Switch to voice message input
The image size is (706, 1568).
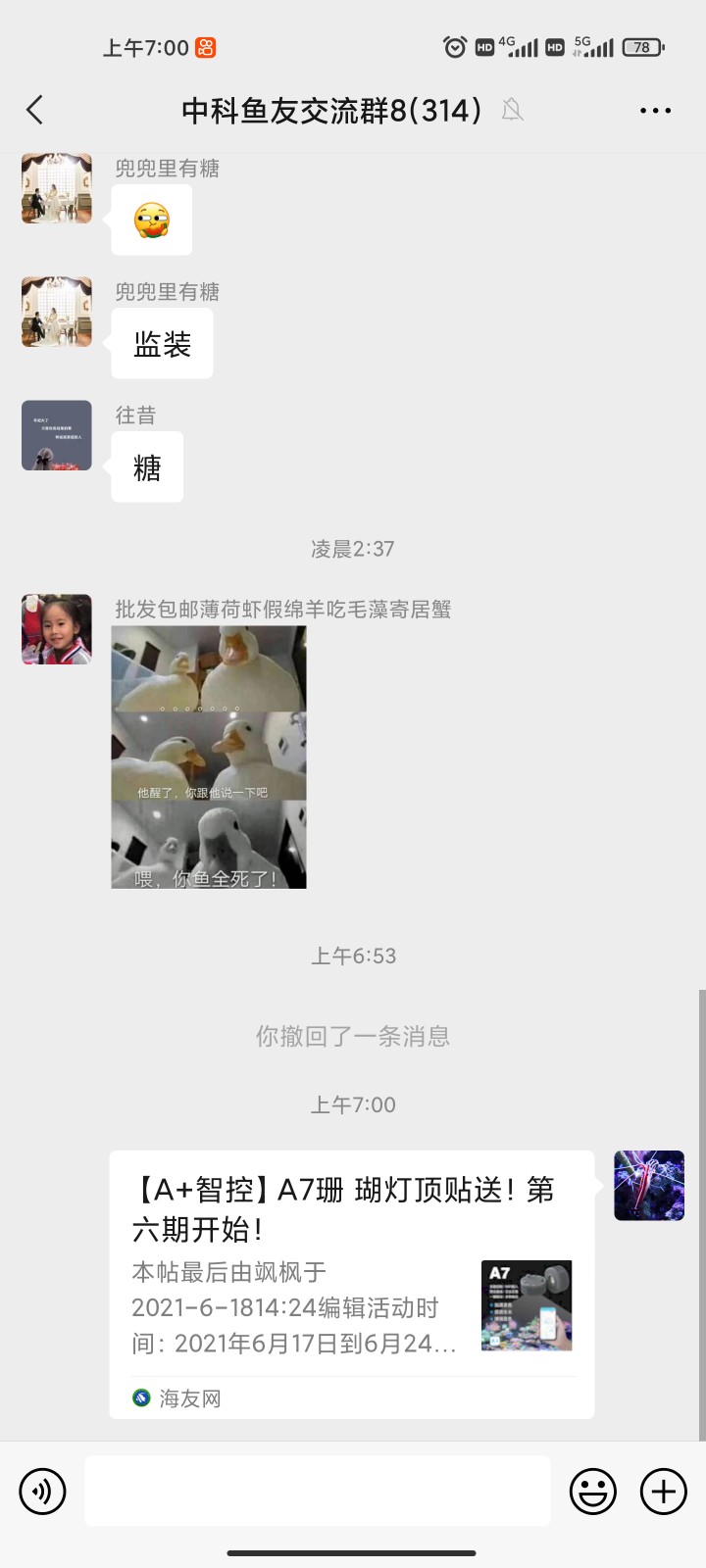(42, 1492)
